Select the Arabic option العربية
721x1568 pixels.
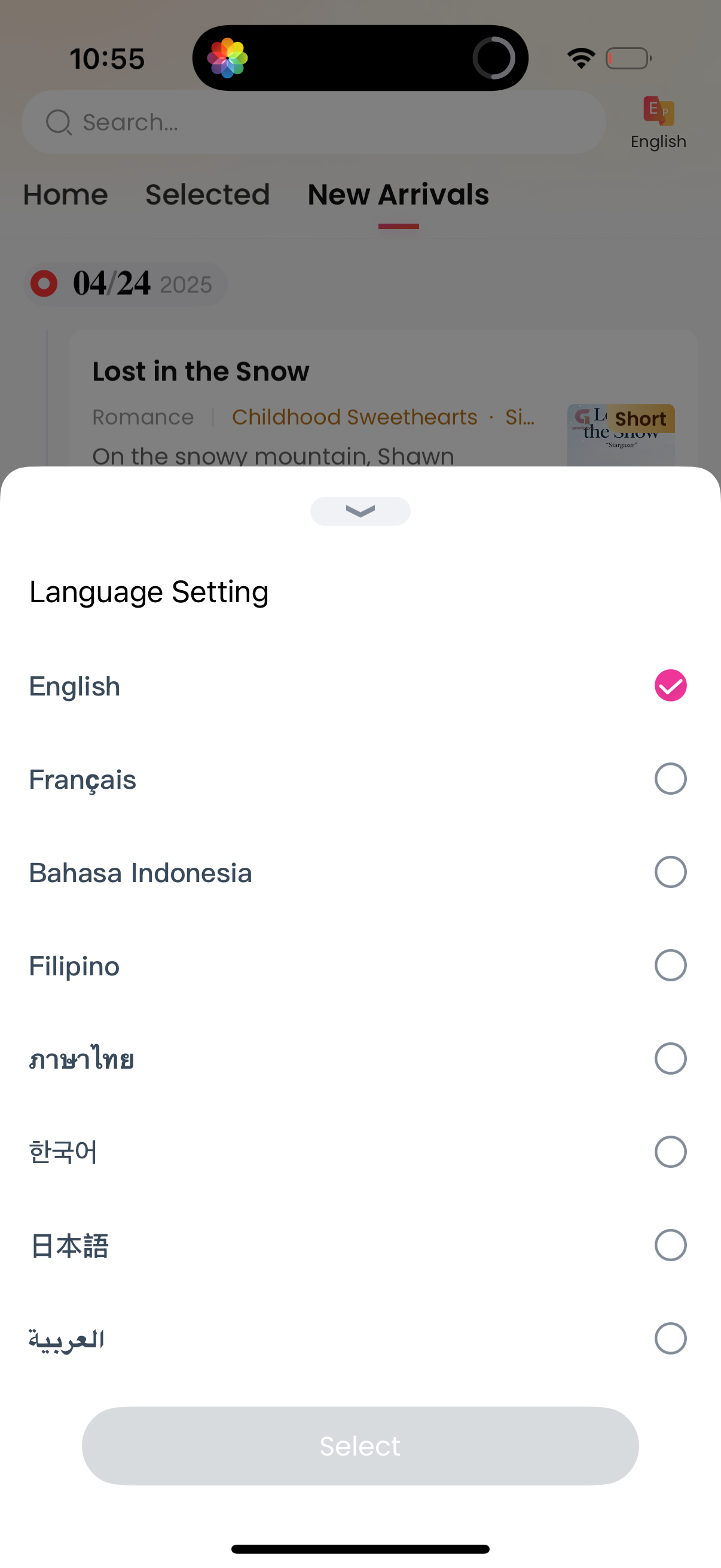[x=670, y=1338]
